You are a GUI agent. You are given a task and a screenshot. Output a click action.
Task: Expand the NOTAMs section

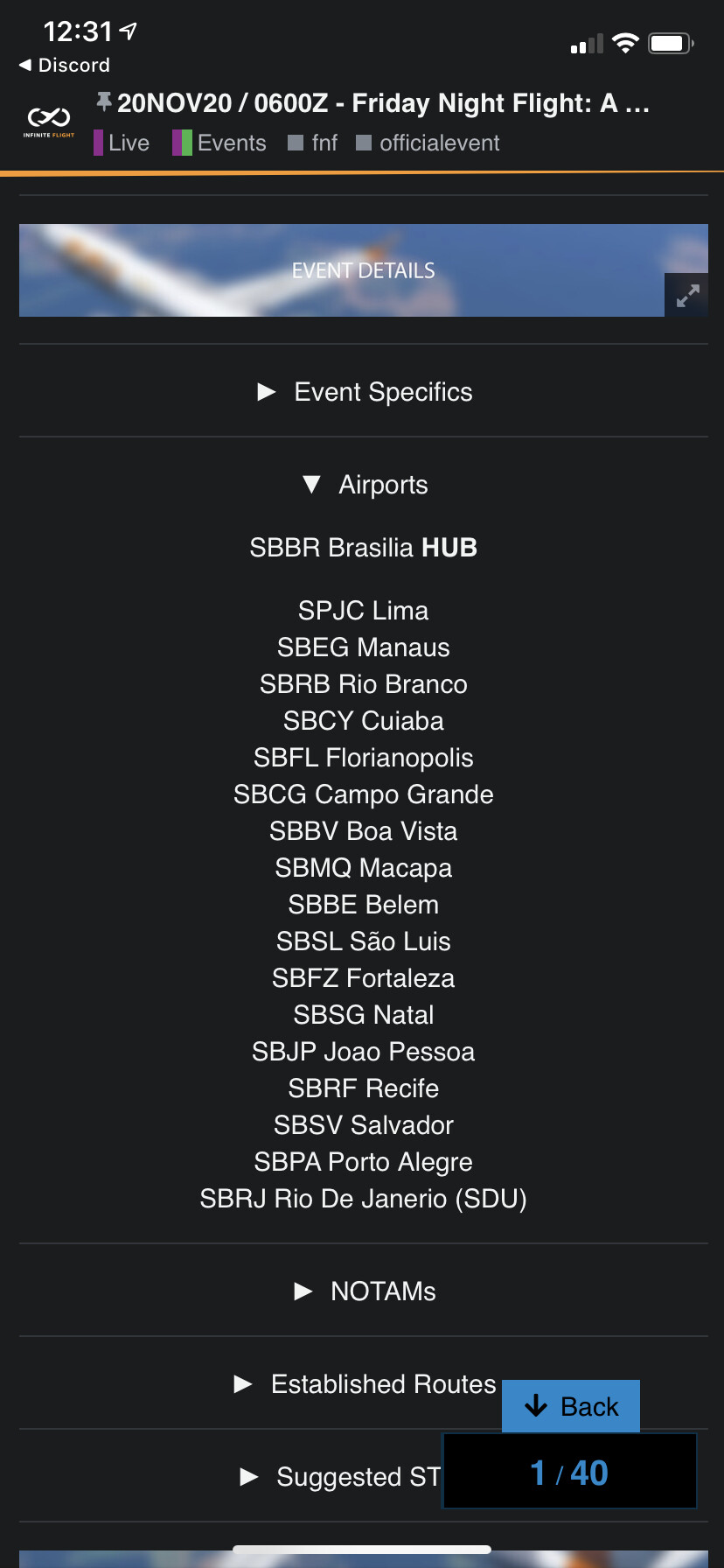[x=365, y=1291]
